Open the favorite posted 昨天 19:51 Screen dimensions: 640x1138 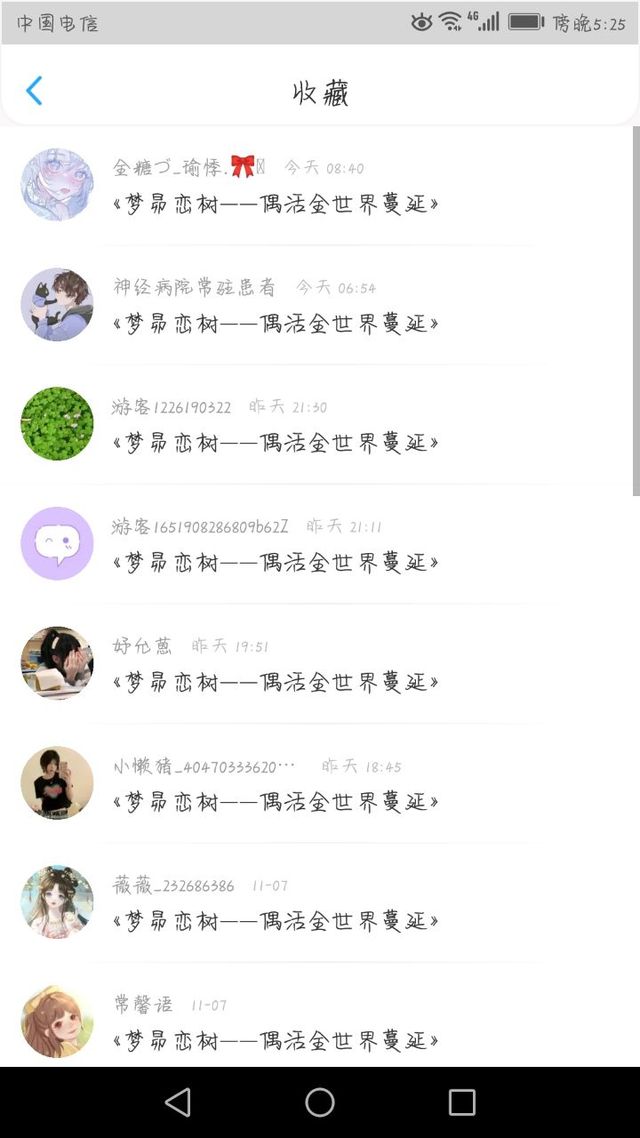point(276,682)
